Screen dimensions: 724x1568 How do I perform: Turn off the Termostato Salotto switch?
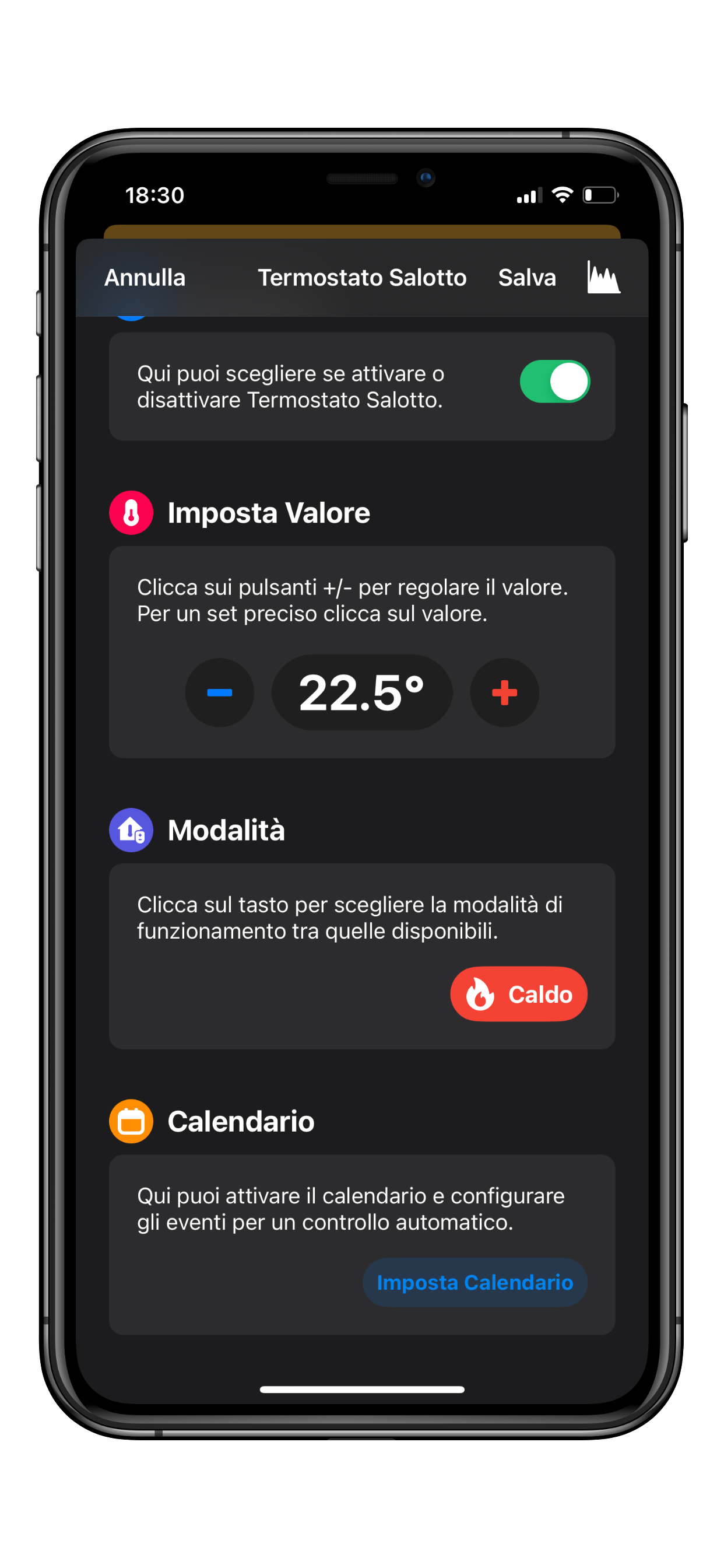(x=554, y=381)
